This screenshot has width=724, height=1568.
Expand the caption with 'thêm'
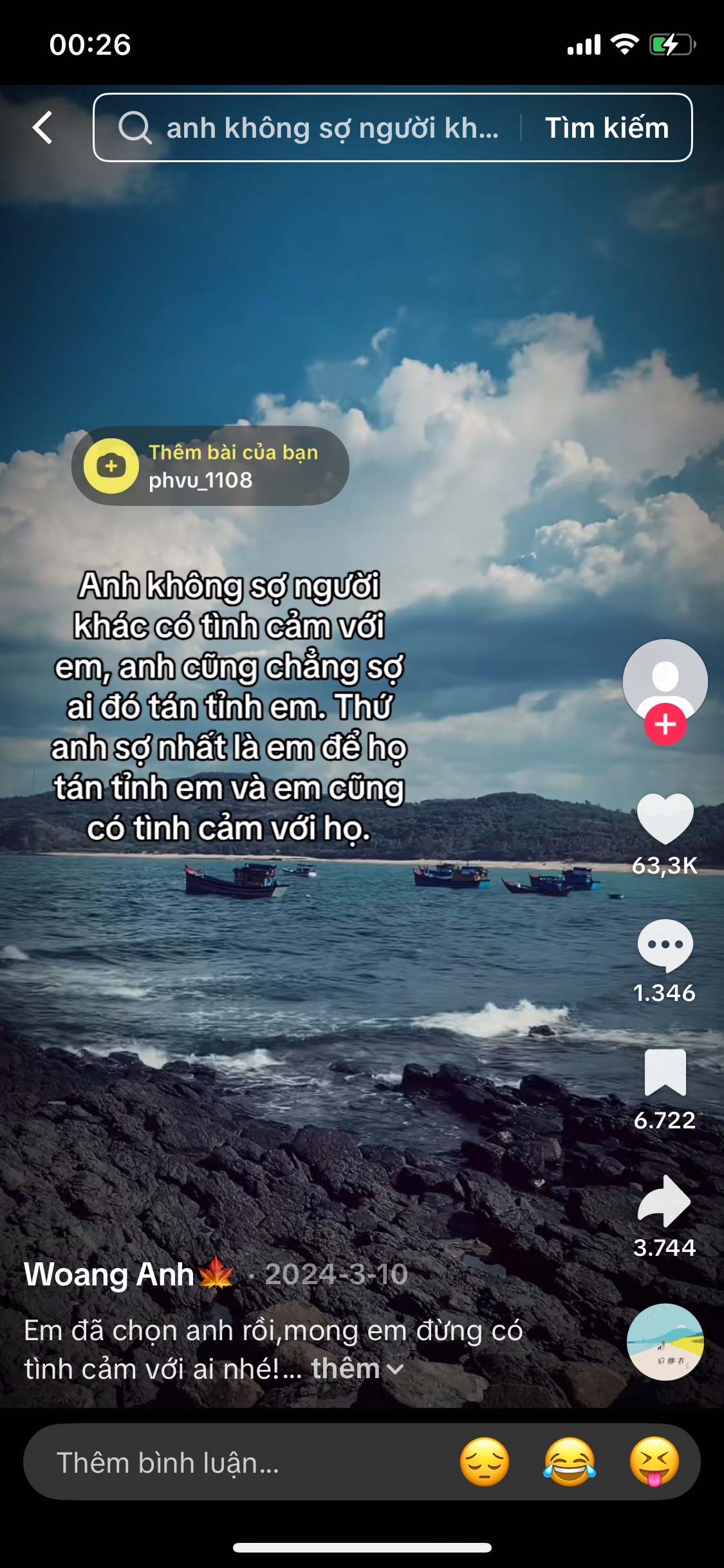356,1368
